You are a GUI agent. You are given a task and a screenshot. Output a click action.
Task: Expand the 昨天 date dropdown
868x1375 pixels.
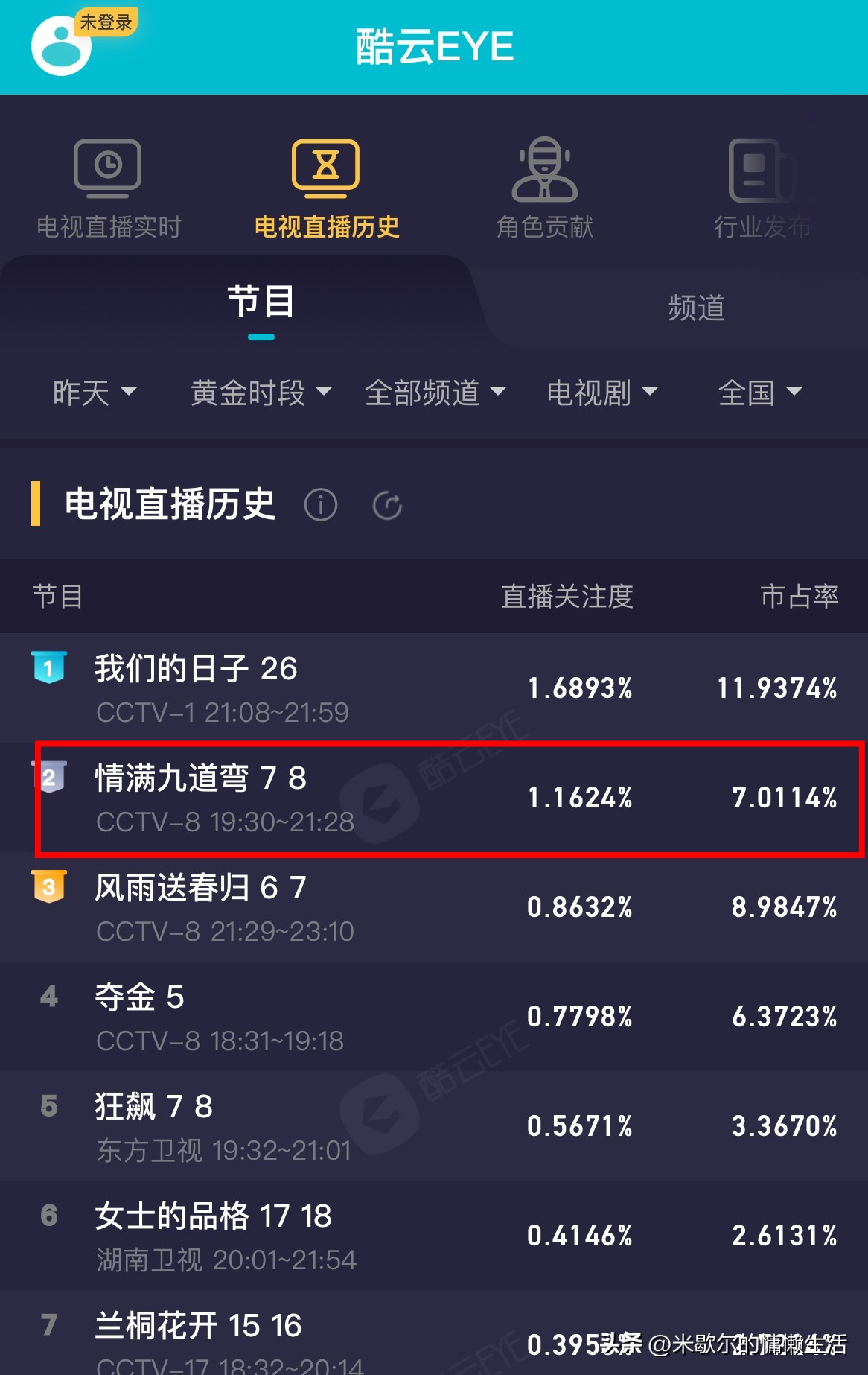[95, 393]
